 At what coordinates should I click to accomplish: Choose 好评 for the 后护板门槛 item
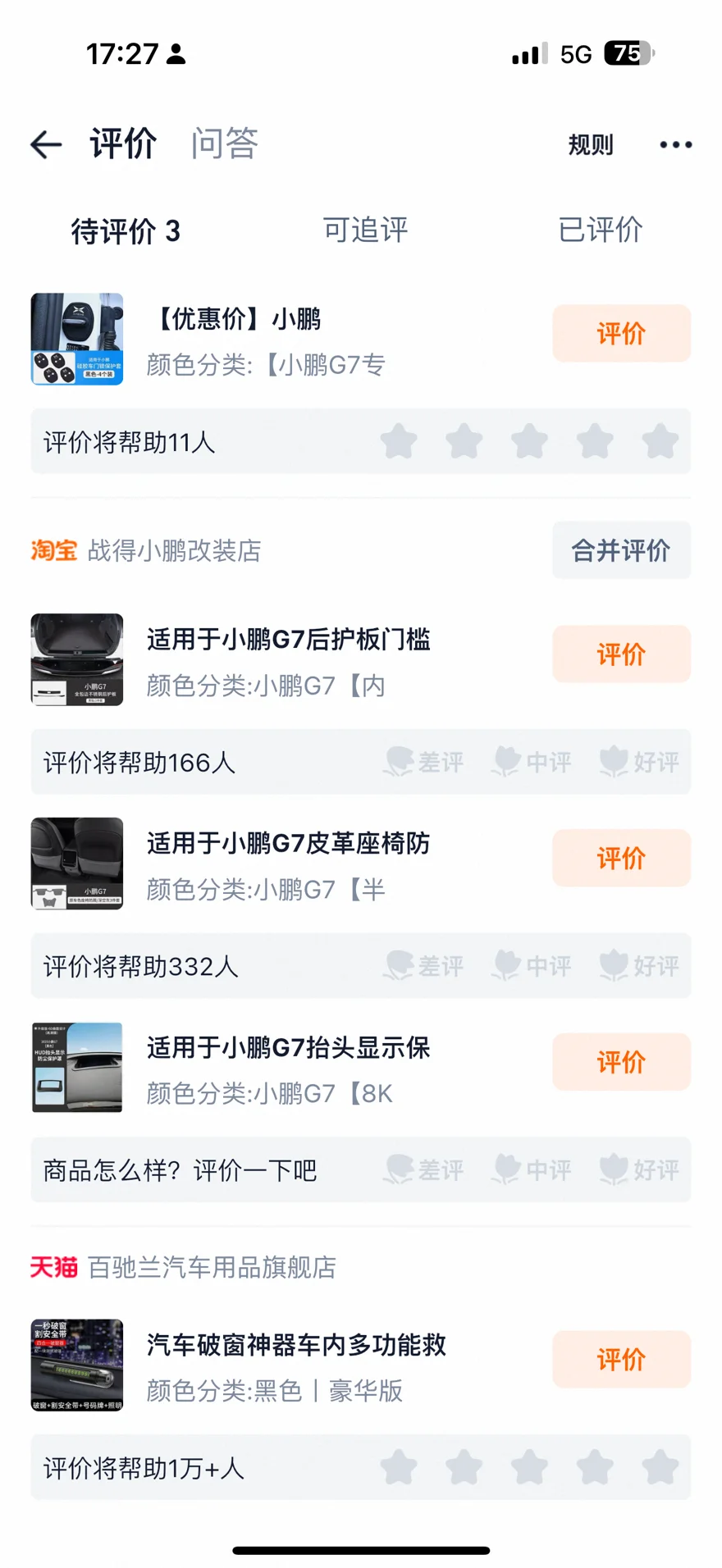tap(639, 762)
